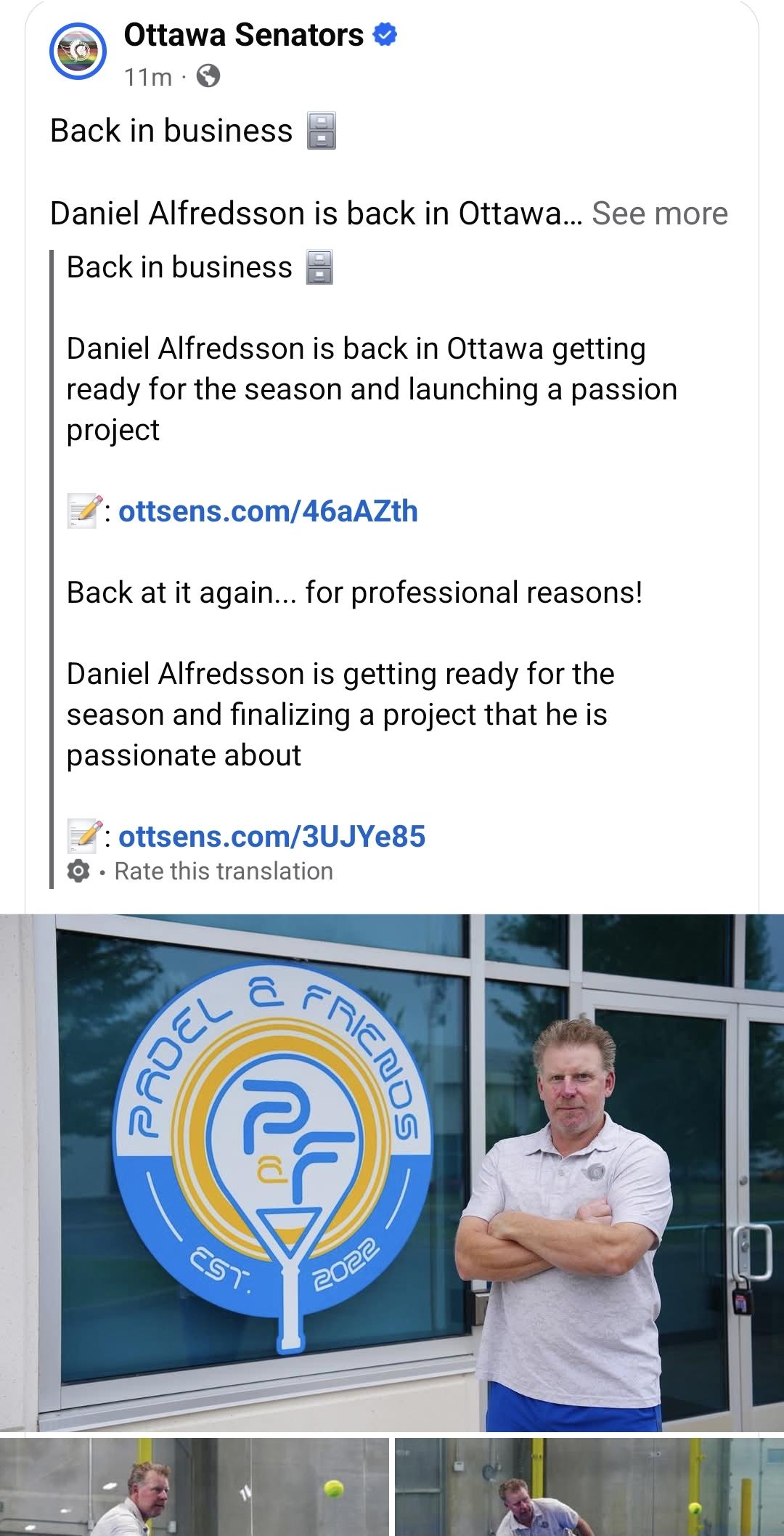
Task: Tap Rate this translation
Action: point(224,871)
